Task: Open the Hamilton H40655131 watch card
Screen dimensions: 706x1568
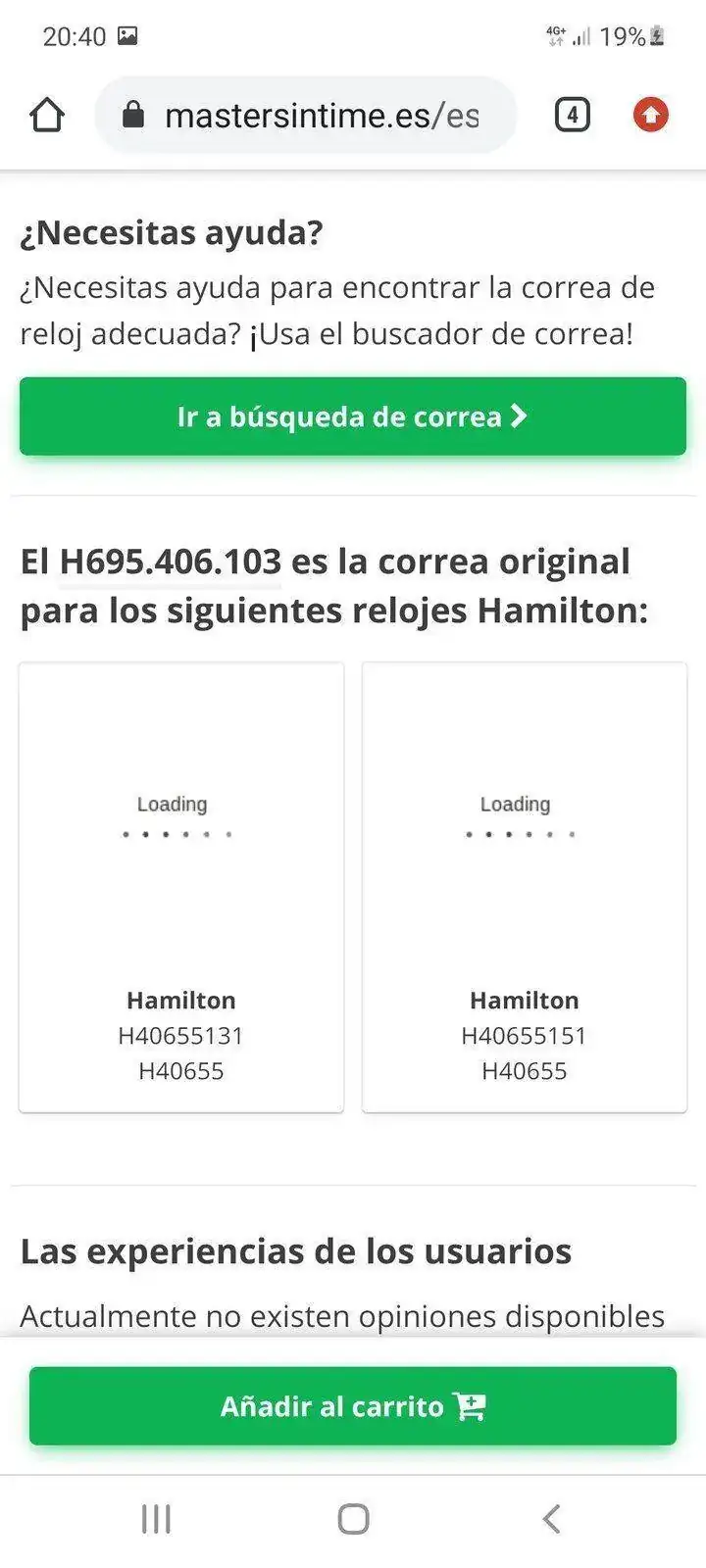Action: (x=181, y=888)
